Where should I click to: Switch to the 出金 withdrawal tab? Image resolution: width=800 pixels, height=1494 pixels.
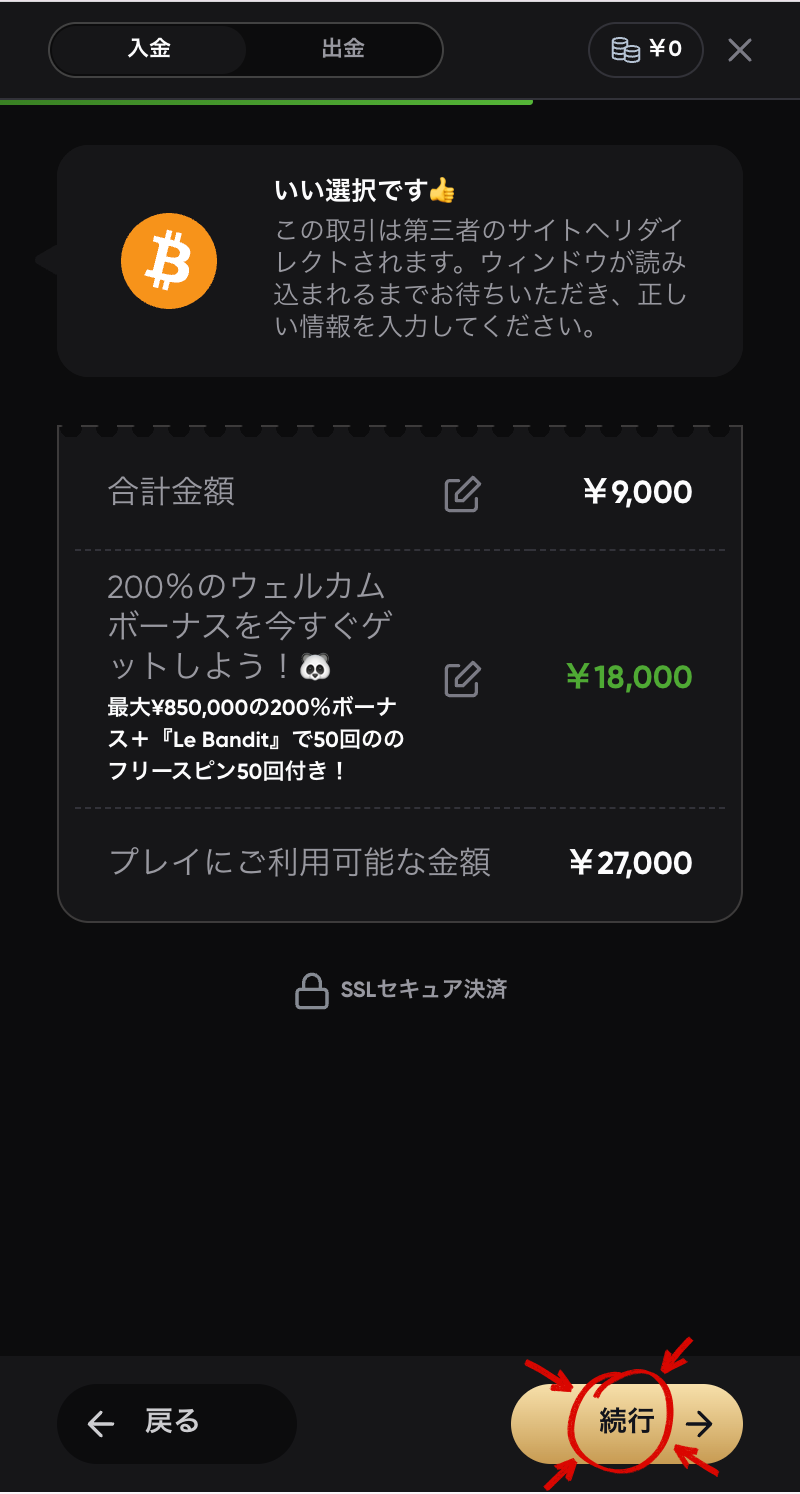pos(342,50)
